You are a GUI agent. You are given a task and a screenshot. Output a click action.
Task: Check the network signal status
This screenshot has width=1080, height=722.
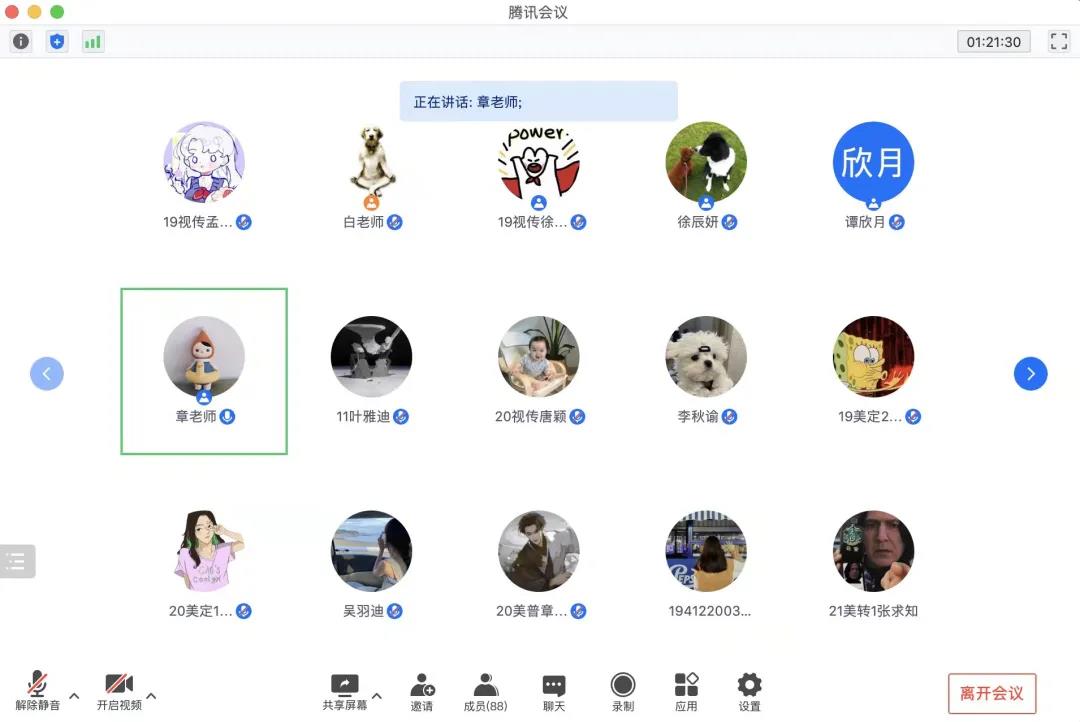click(x=93, y=41)
